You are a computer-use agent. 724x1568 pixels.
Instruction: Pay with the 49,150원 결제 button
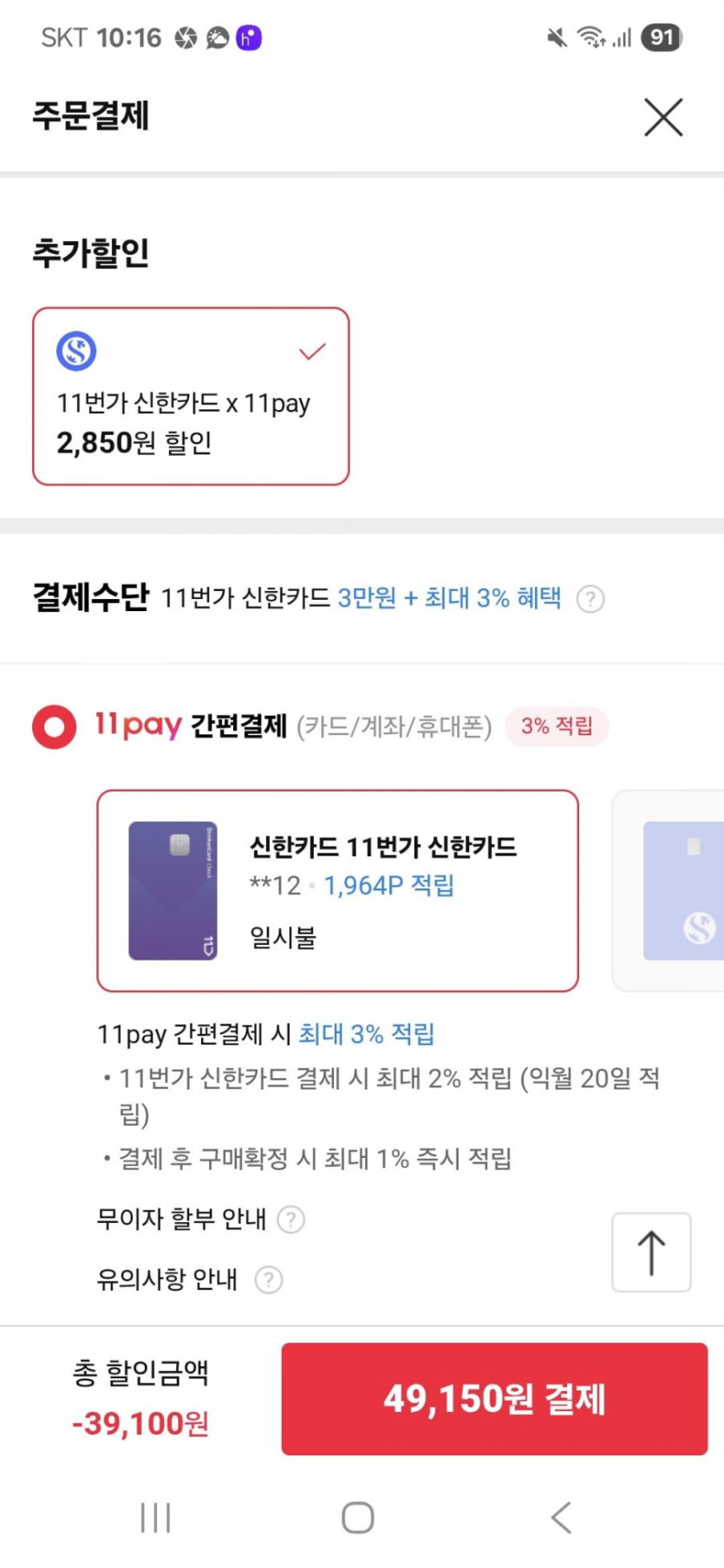(494, 1398)
